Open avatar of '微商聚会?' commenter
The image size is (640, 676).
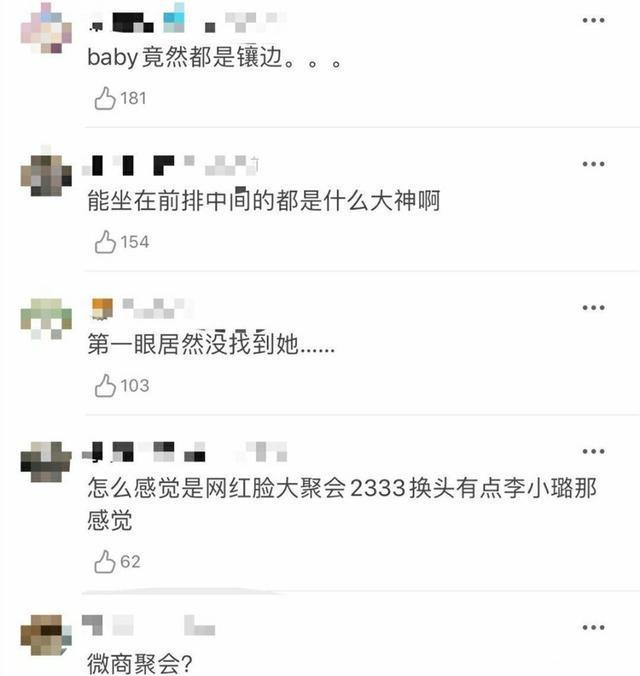point(45,636)
